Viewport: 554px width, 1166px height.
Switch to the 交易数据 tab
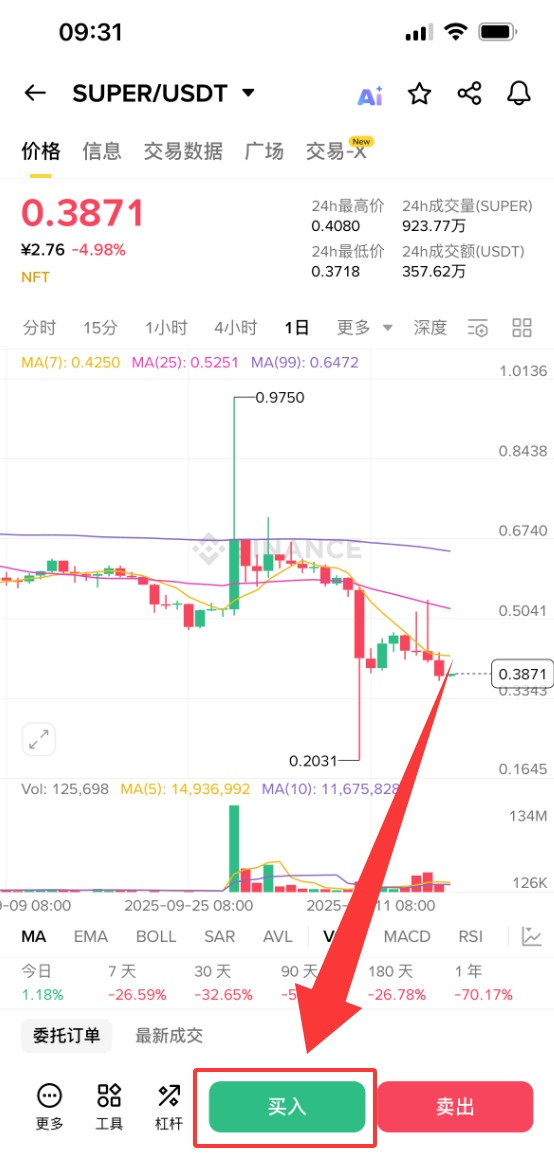click(x=183, y=151)
